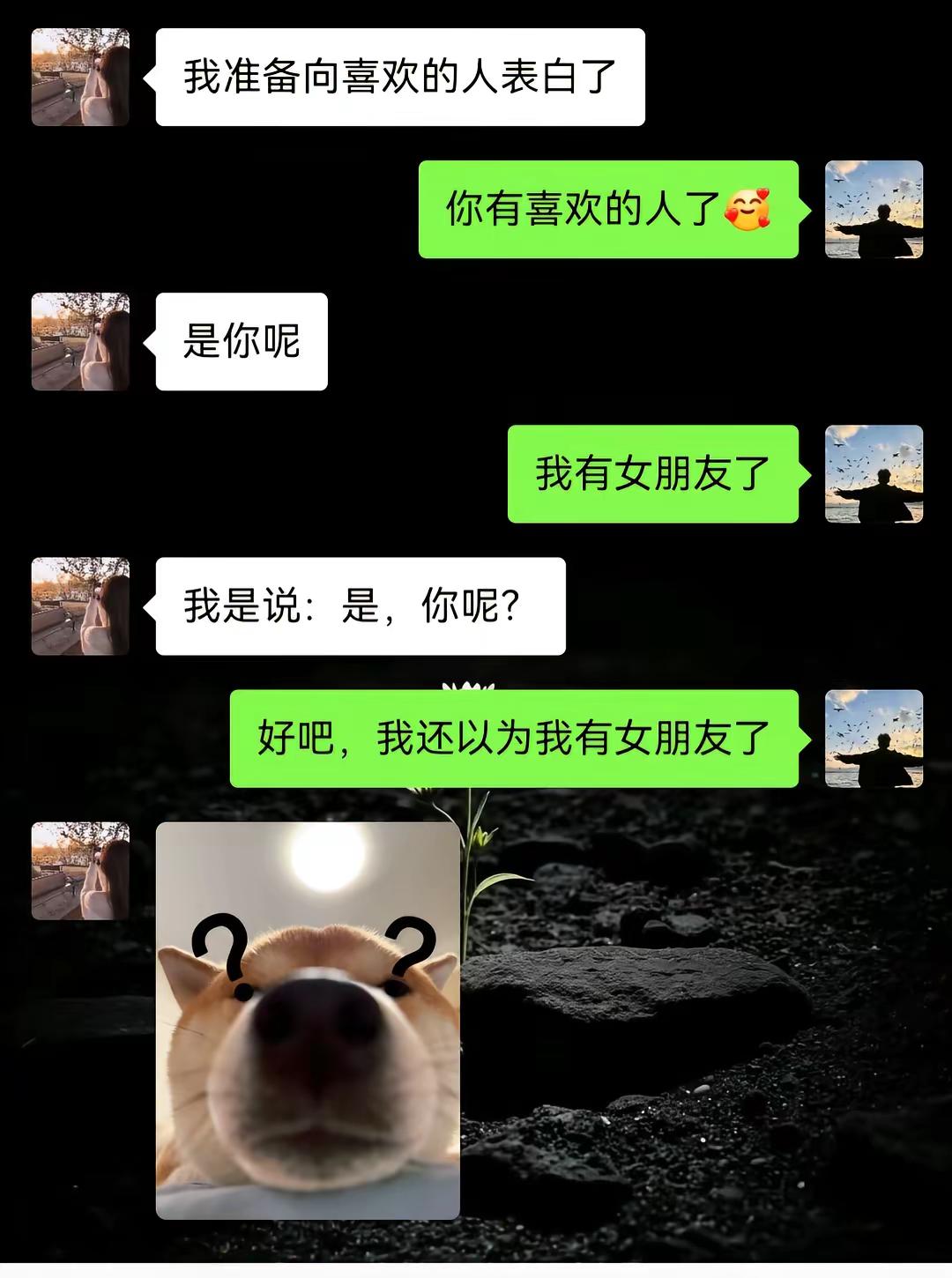The height and width of the screenshot is (1278, 952).
Task: Click your avatar beside 我有女朋友了 message
Action: [873, 476]
